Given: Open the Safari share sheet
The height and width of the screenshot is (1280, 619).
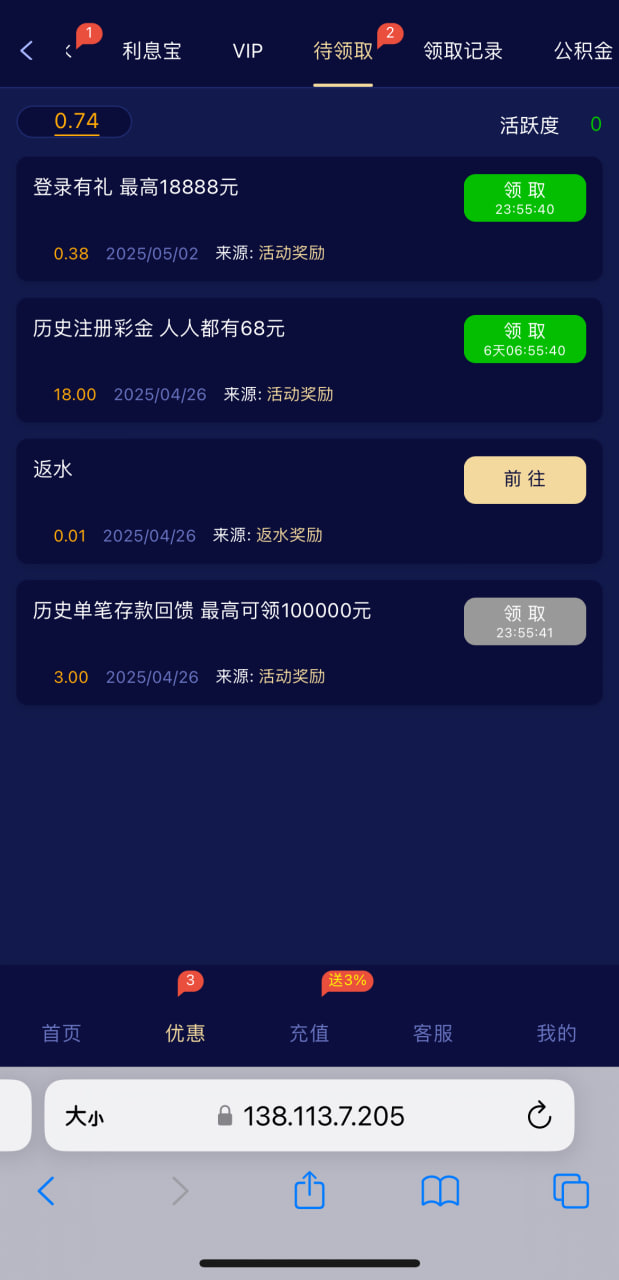Looking at the screenshot, I should click(310, 1190).
